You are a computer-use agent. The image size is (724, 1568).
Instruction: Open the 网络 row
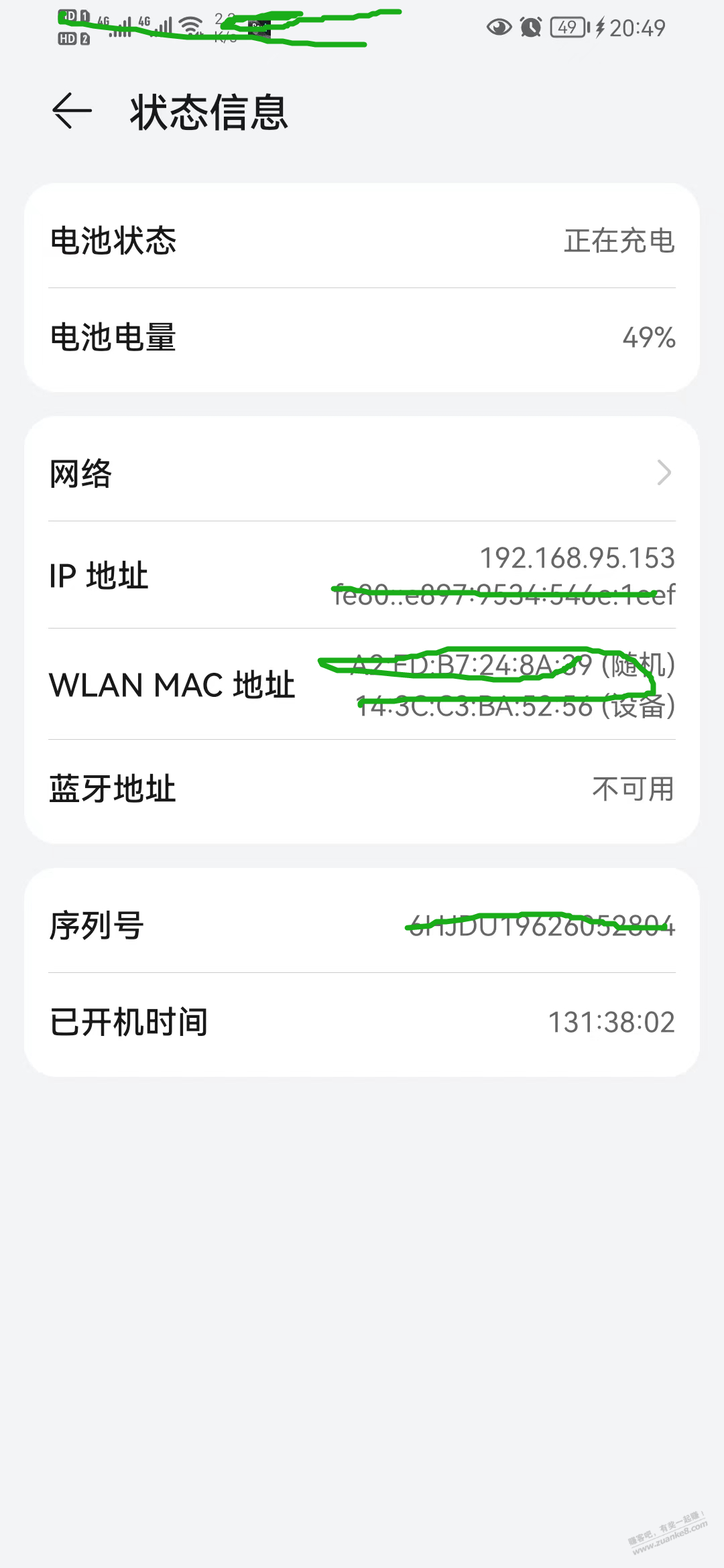(x=362, y=472)
